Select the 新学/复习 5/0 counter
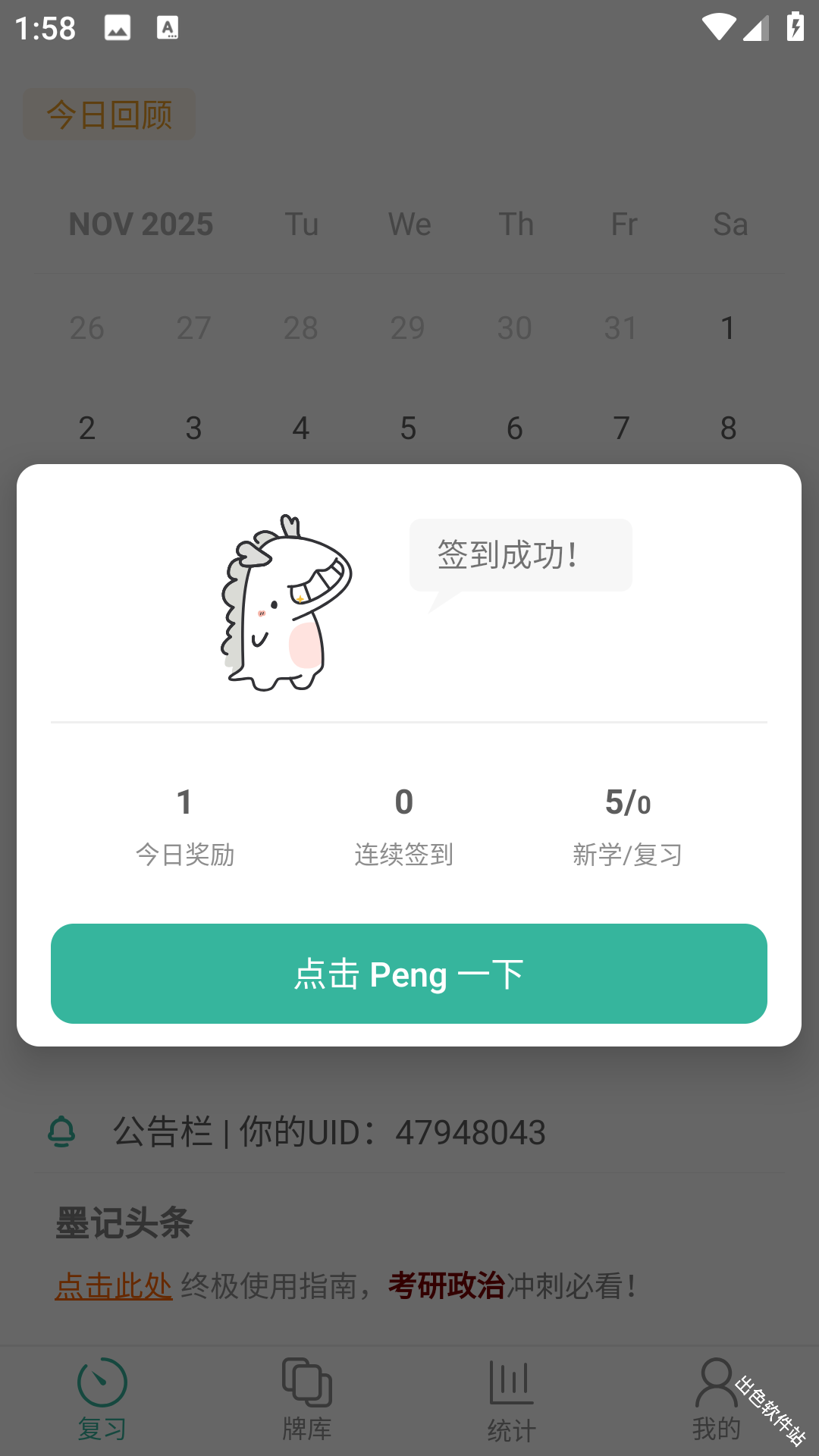The width and height of the screenshot is (819, 1456). [x=628, y=827]
